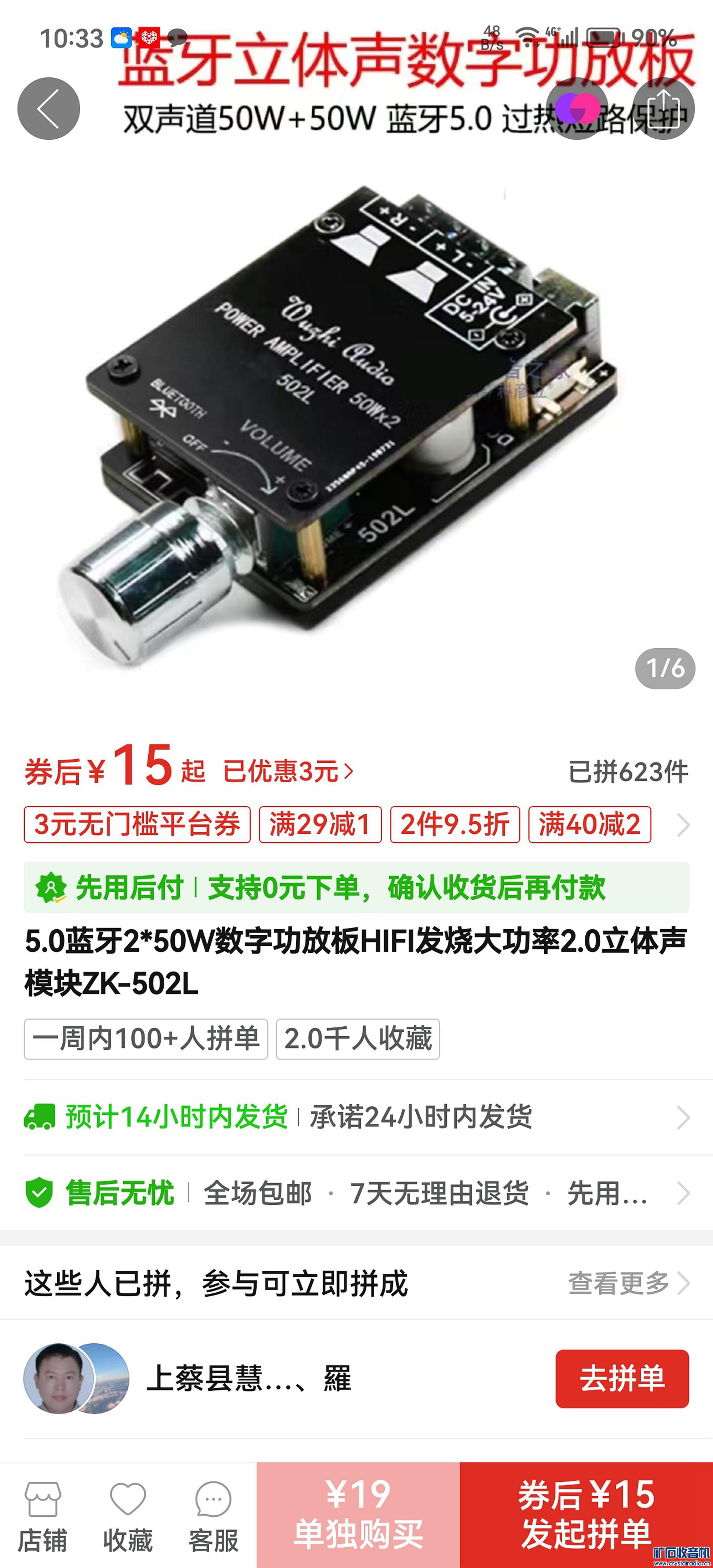Screen dimensions: 713x1568
Task: Select the 2件9.5折 discount tag
Action: (x=455, y=825)
